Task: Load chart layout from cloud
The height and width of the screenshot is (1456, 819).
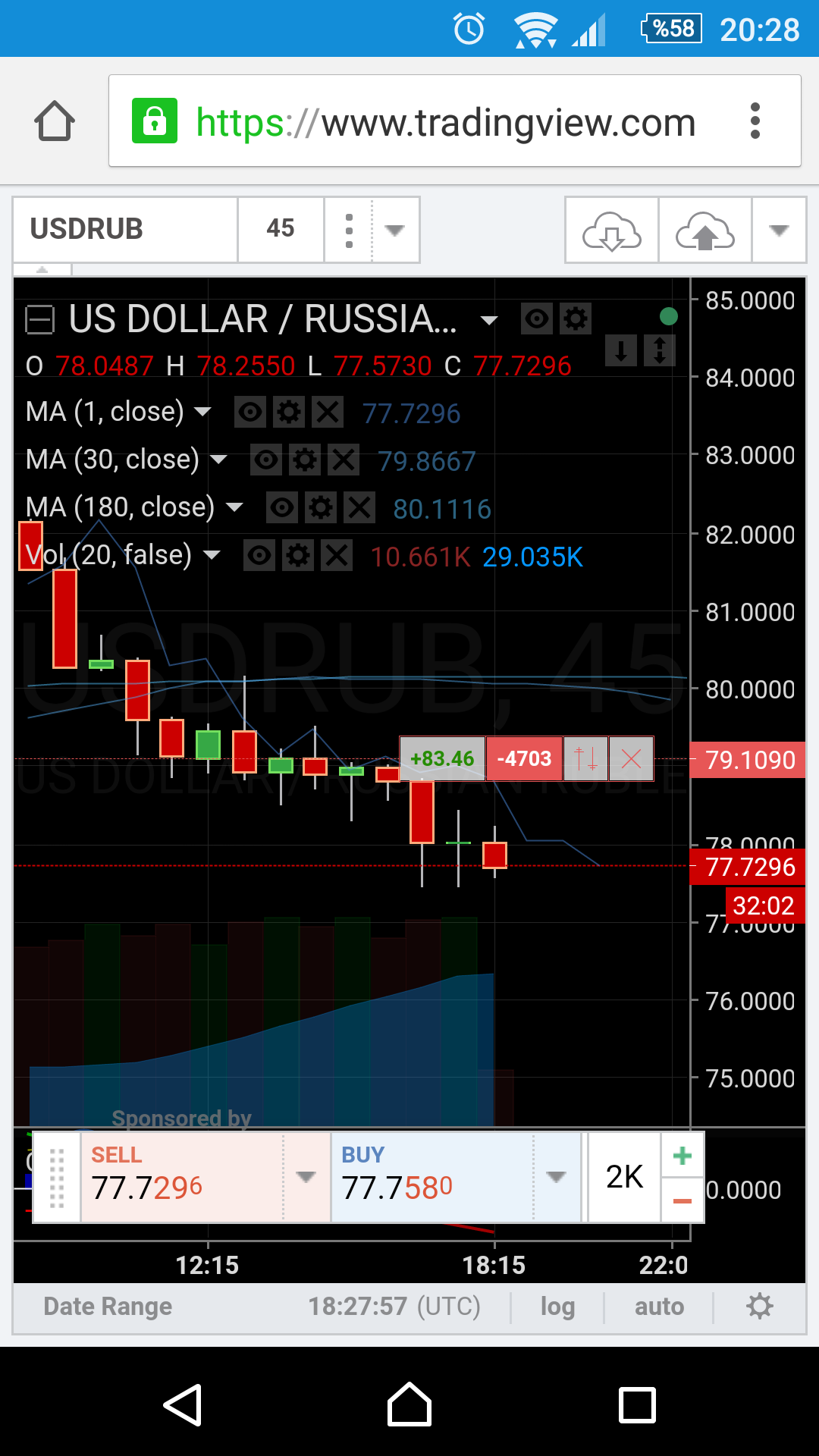Action: tap(612, 230)
